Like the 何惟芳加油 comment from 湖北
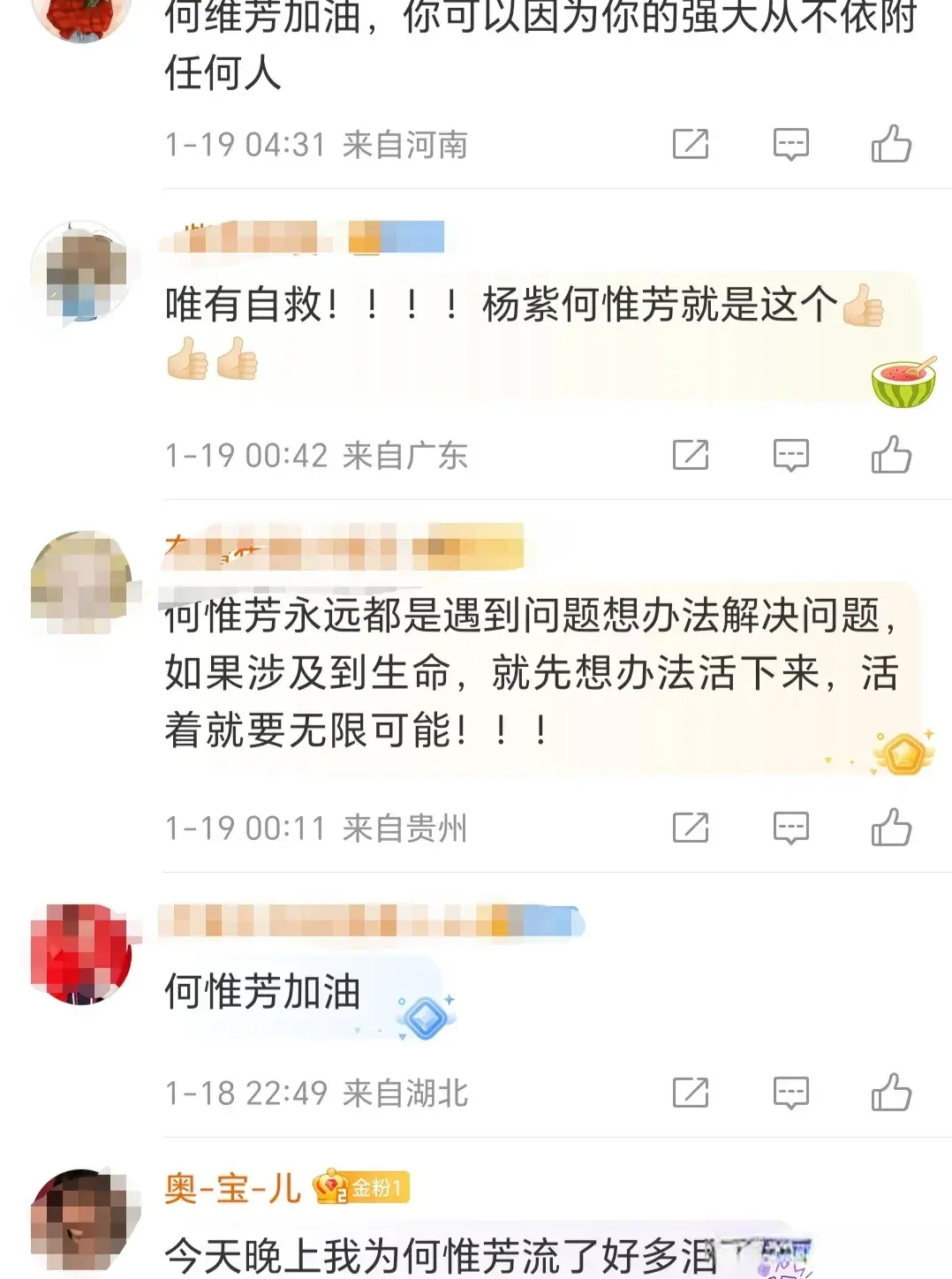This screenshot has height=1279, width=952. [890, 1093]
